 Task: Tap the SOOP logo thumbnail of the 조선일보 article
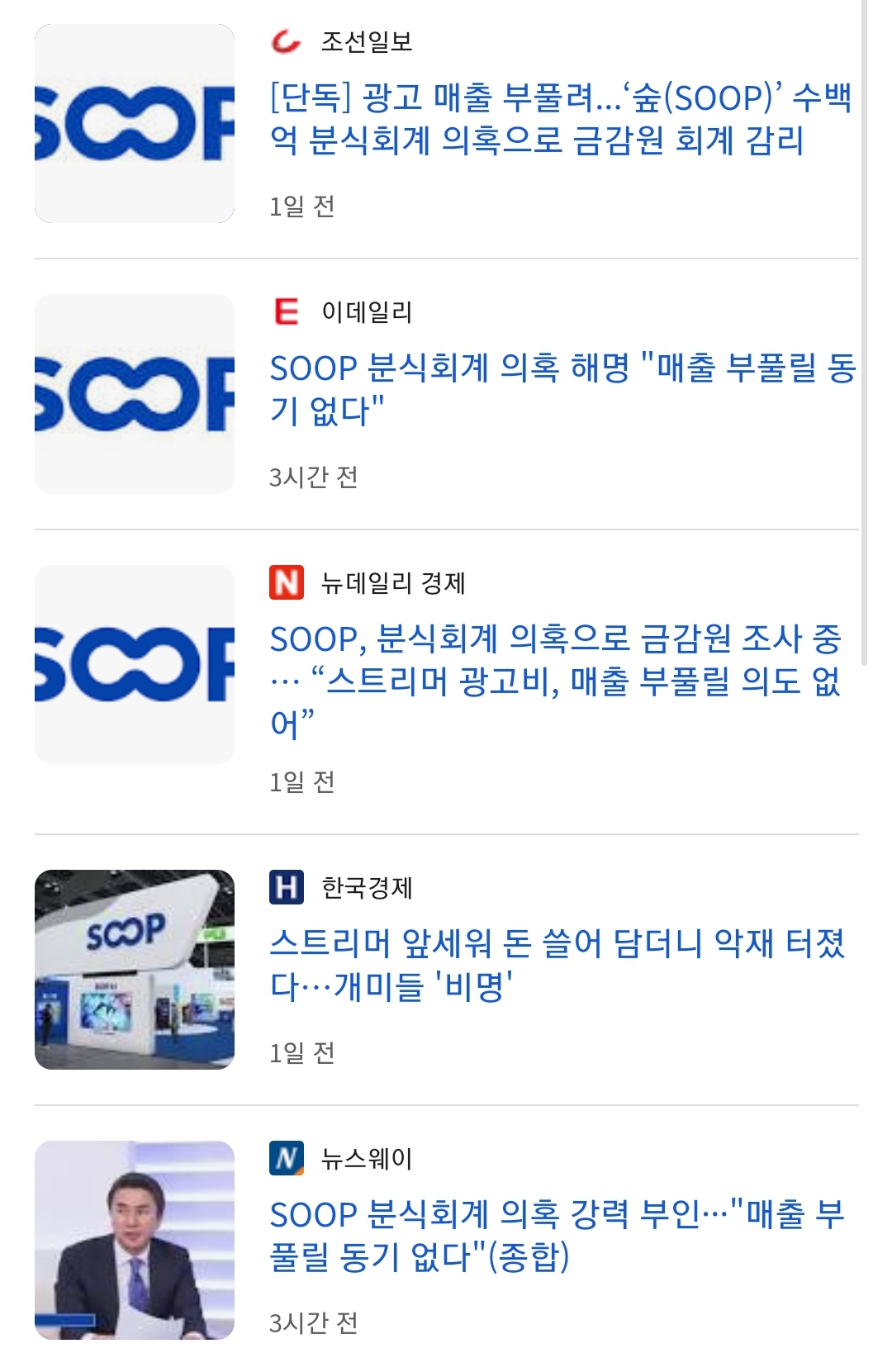(135, 124)
